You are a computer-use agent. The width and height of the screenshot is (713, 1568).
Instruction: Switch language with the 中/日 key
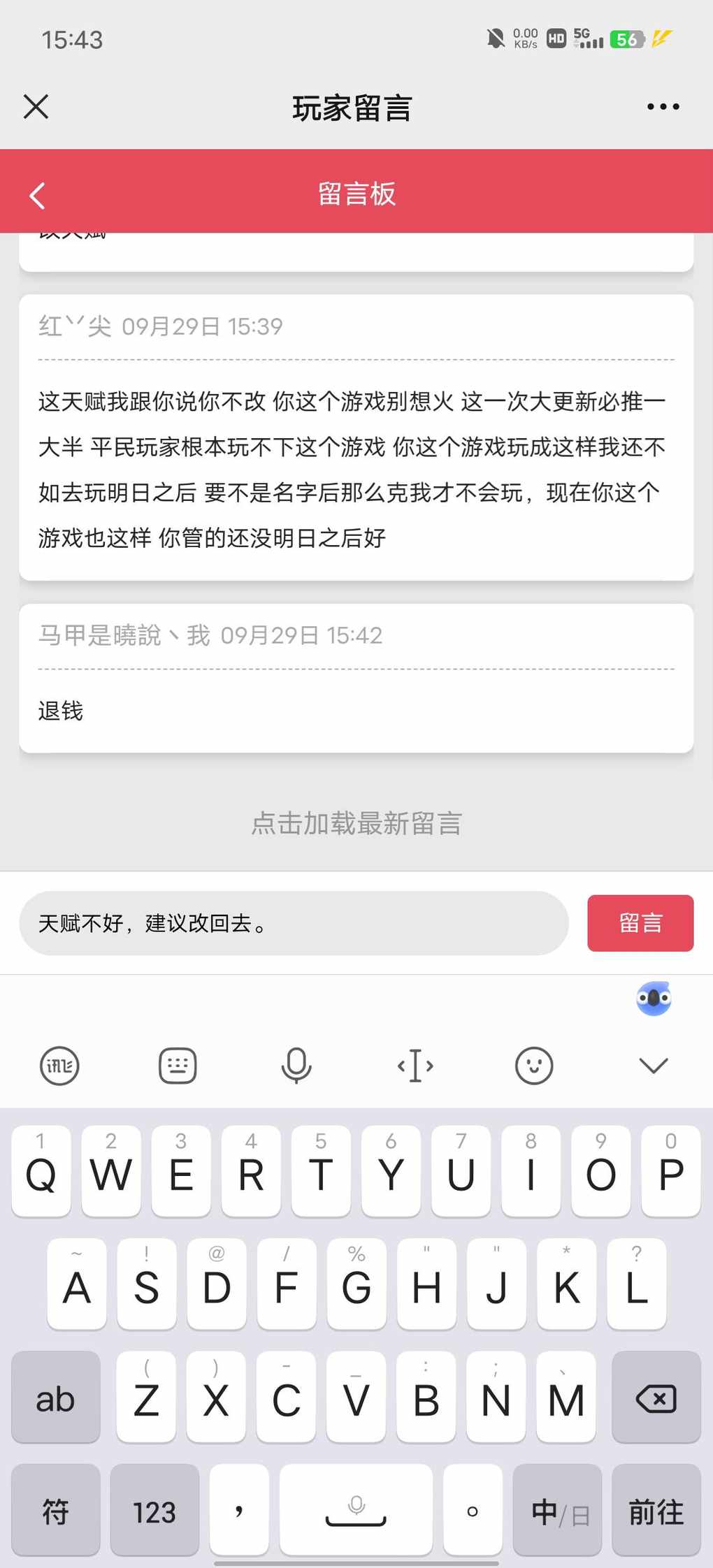click(x=557, y=1511)
